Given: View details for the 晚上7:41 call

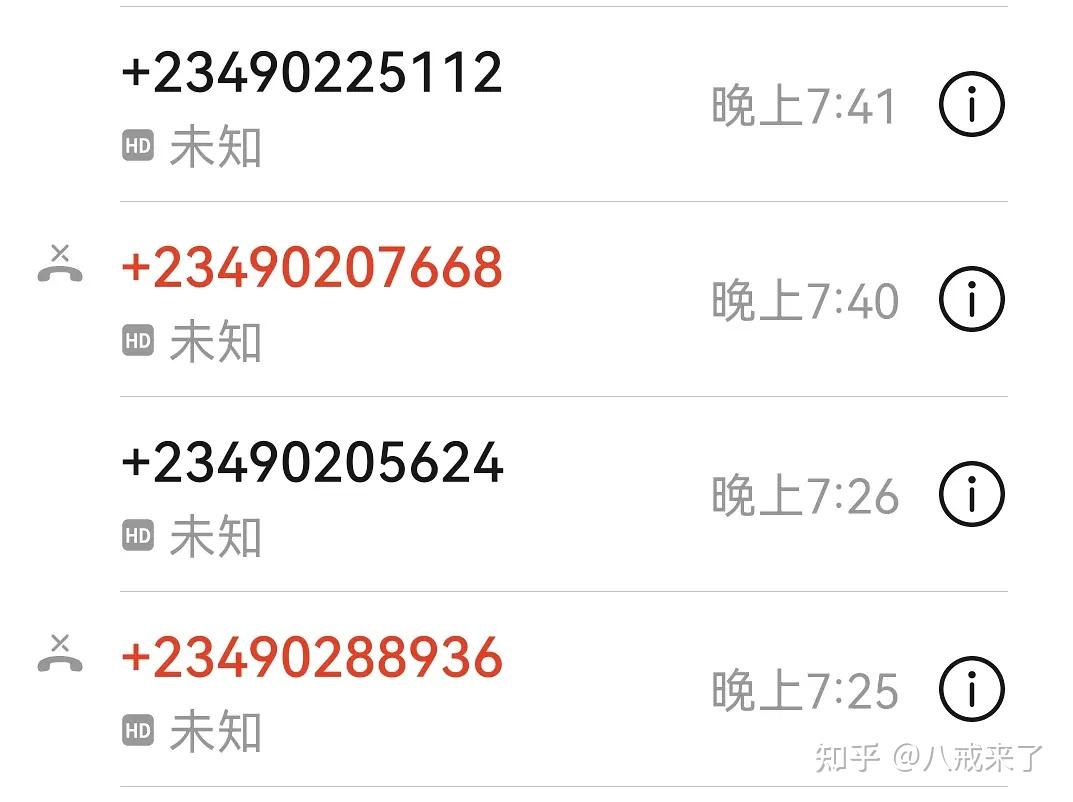Looking at the screenshot, I should pos(972,104).
